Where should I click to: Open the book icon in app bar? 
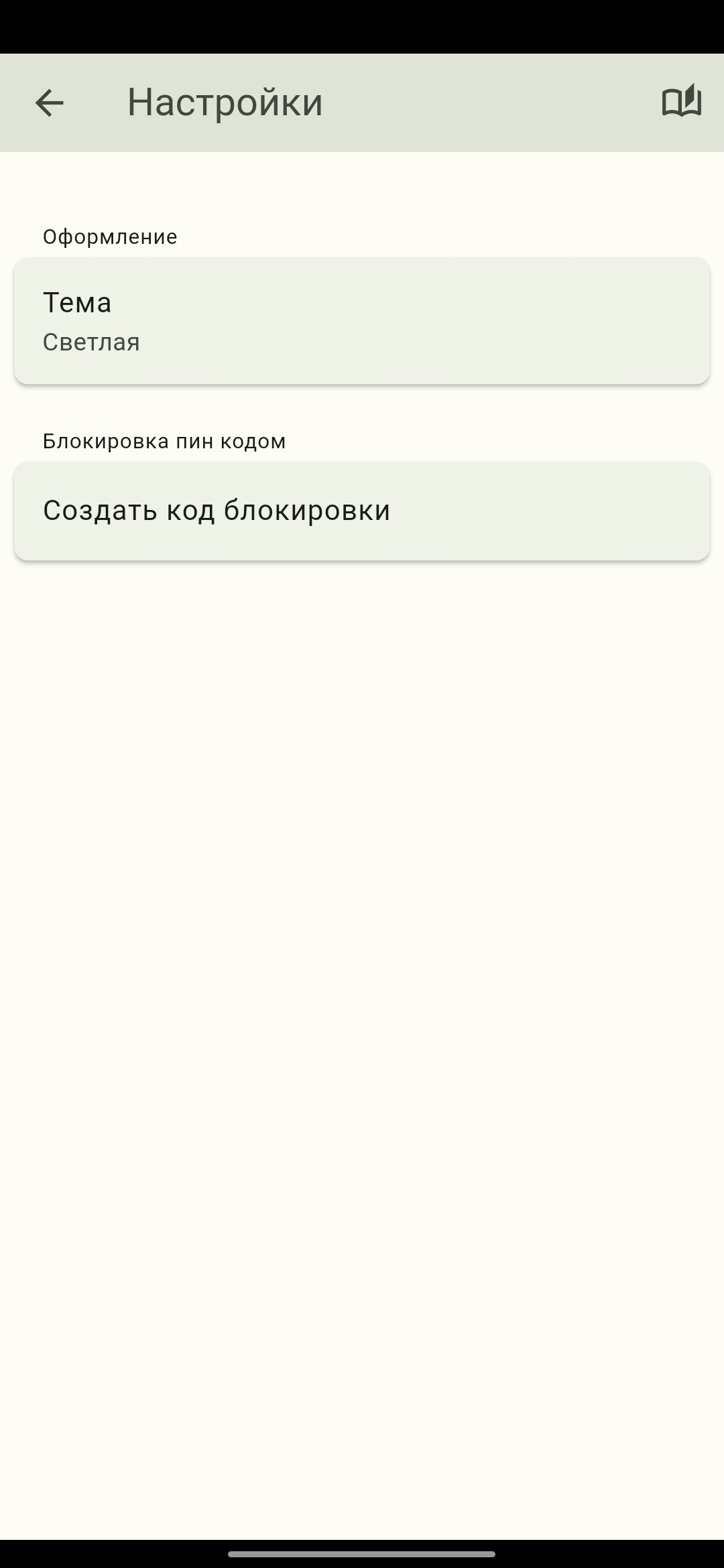tap(681, 102)
